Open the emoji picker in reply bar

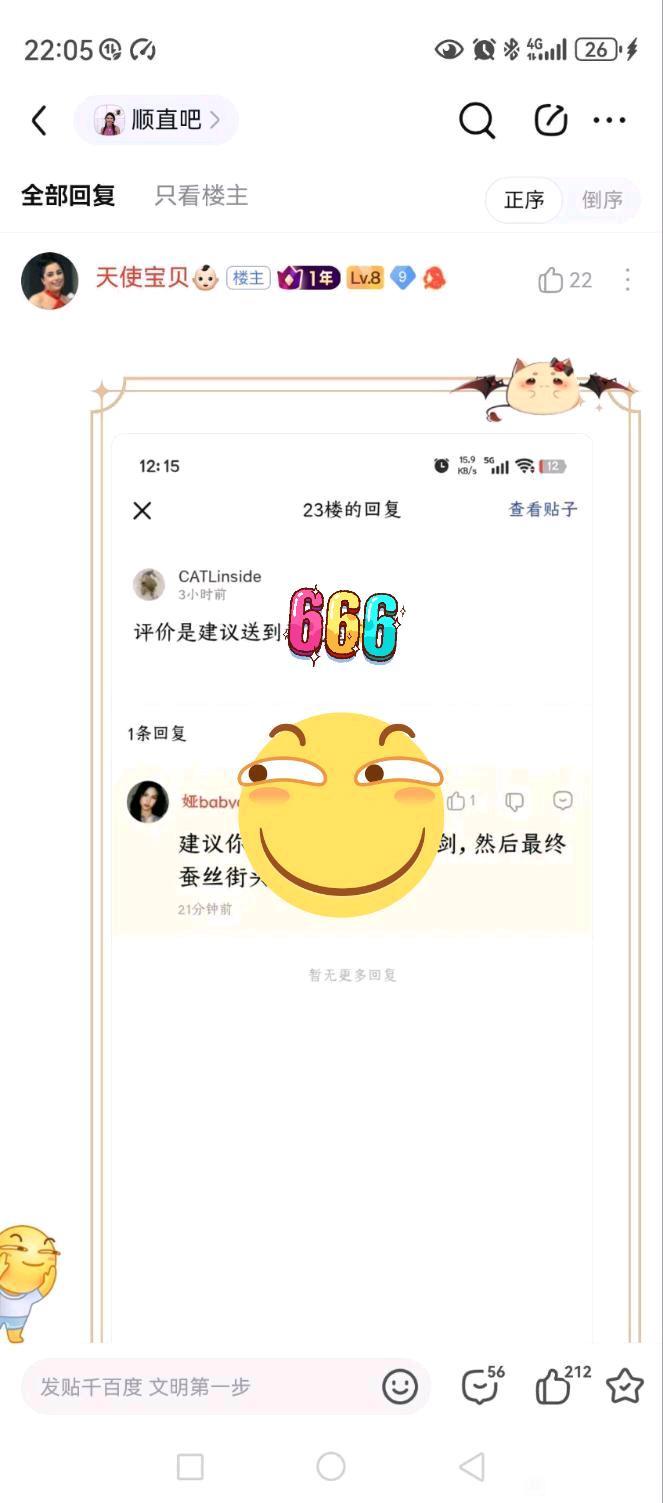click(400, 1387)
